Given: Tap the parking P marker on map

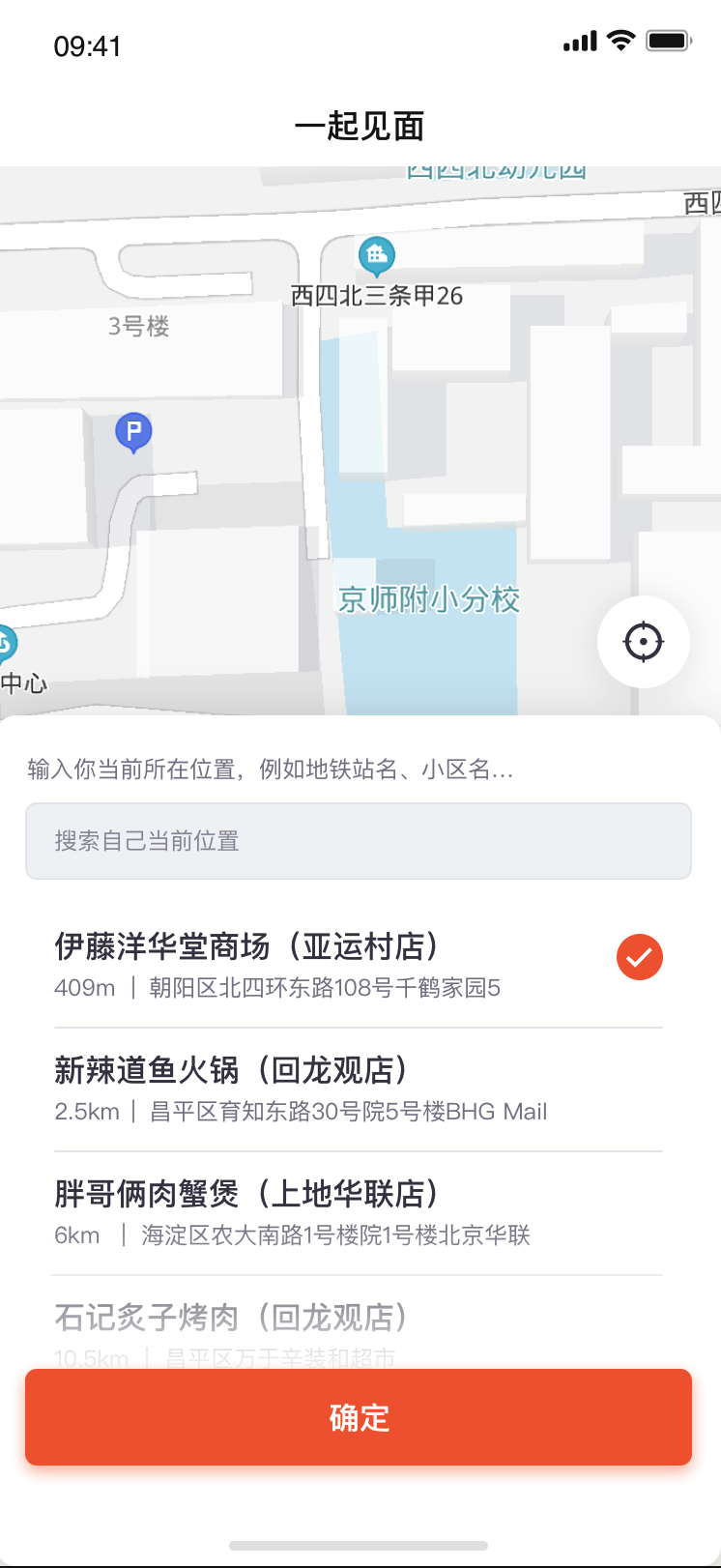Looking at the screenshot, I should click(133, 433).
